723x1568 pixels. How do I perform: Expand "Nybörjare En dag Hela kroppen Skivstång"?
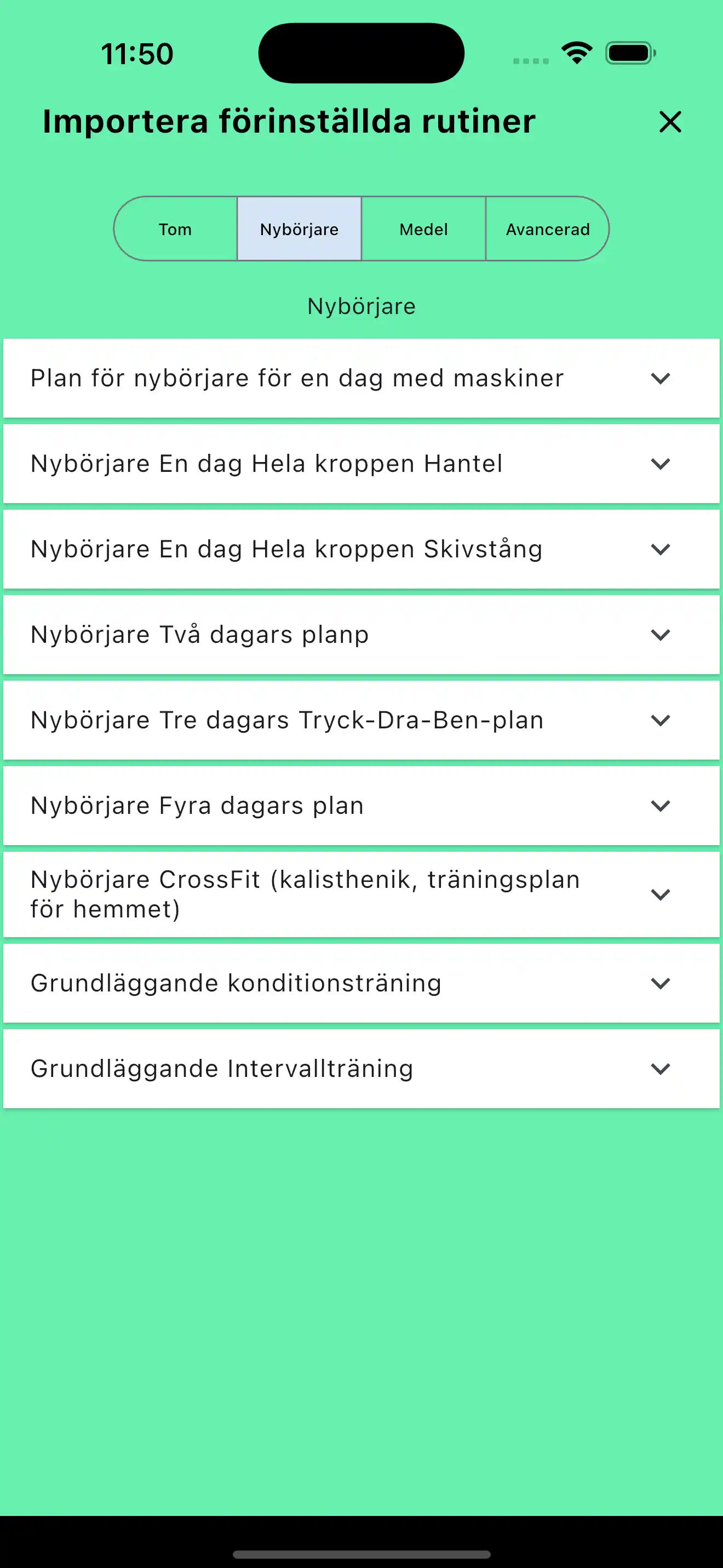point(661,549)
